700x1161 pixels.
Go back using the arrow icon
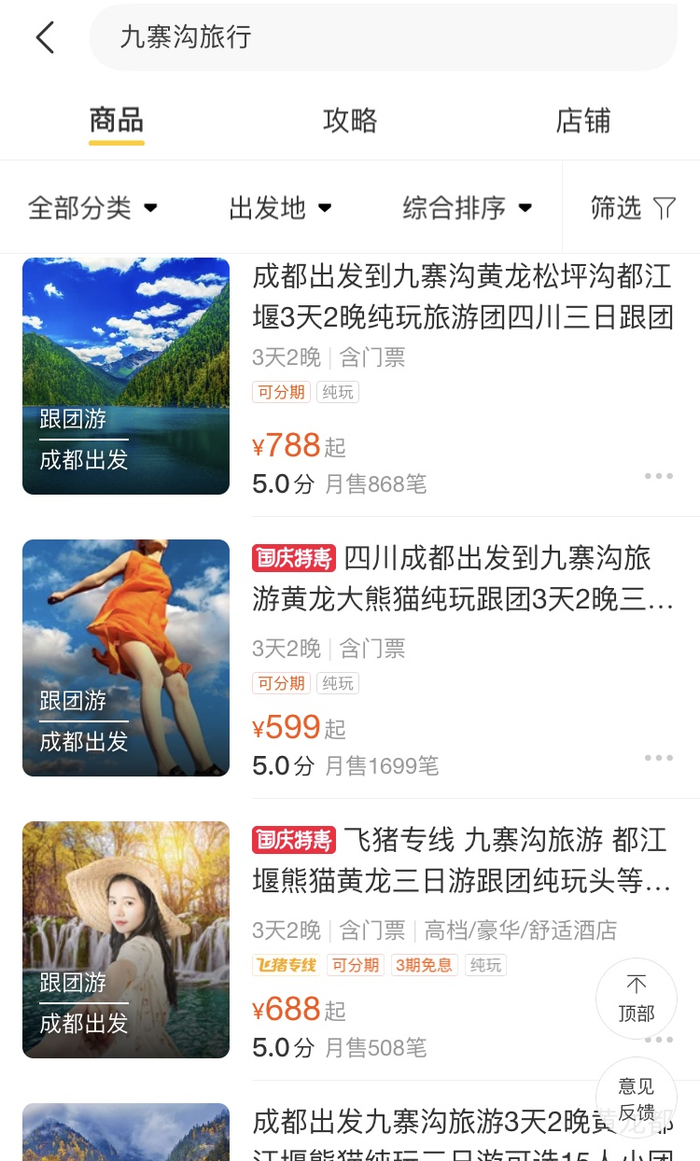click(45, 38)
